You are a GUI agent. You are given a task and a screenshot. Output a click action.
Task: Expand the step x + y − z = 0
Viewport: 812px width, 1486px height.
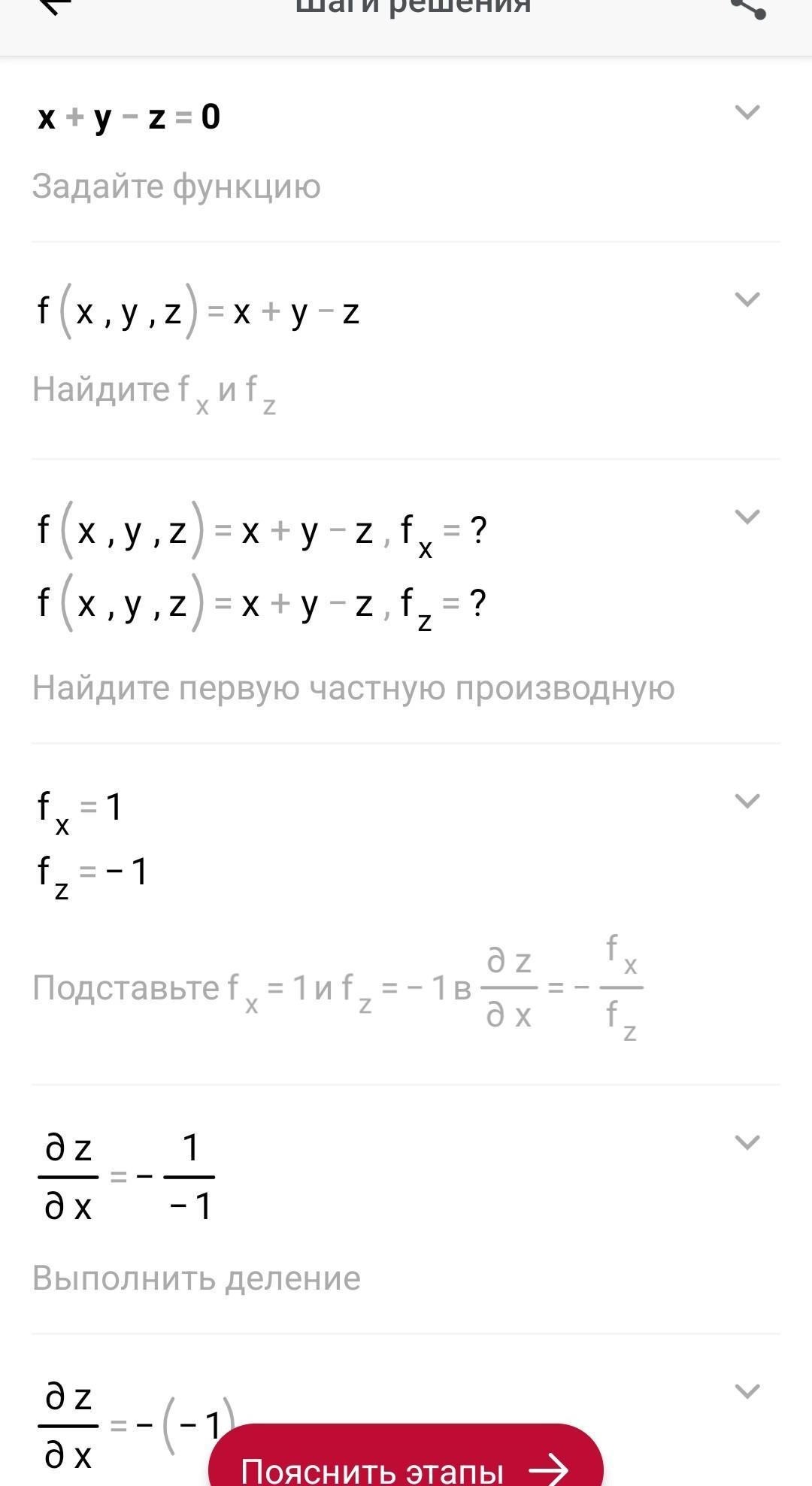(x=747, y=113)
